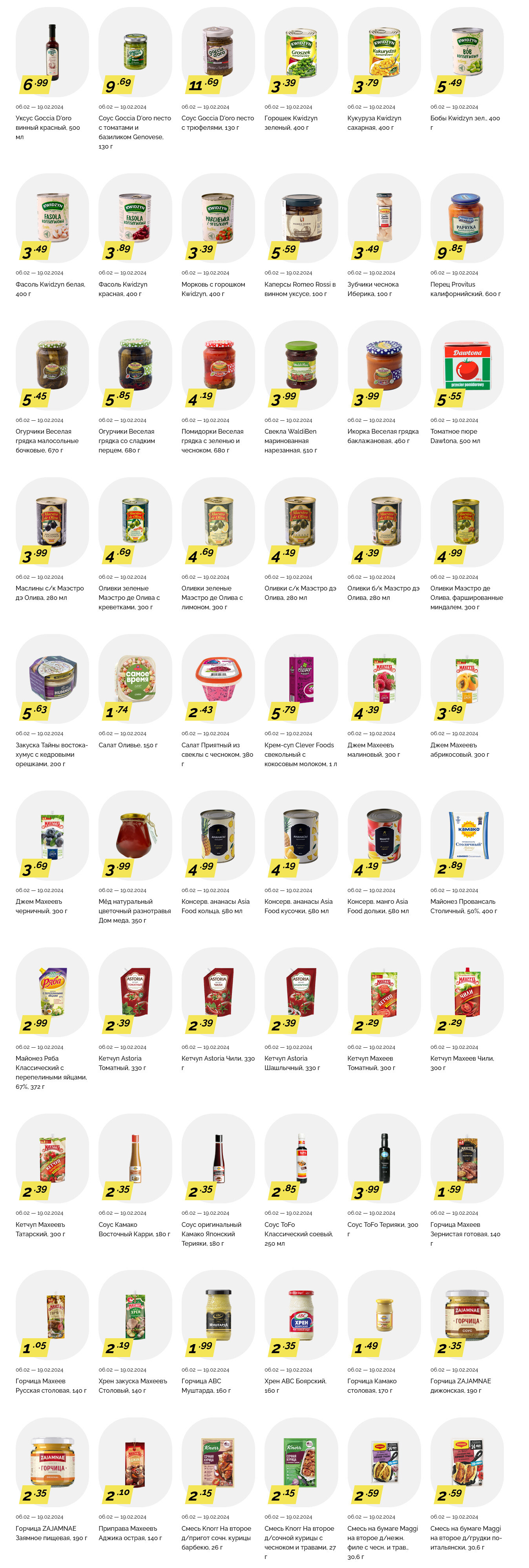View the Каперсы Romeo Rossi product
Image resolution: width=529 pixels, height=1568 pixels.
coord(301,218)
